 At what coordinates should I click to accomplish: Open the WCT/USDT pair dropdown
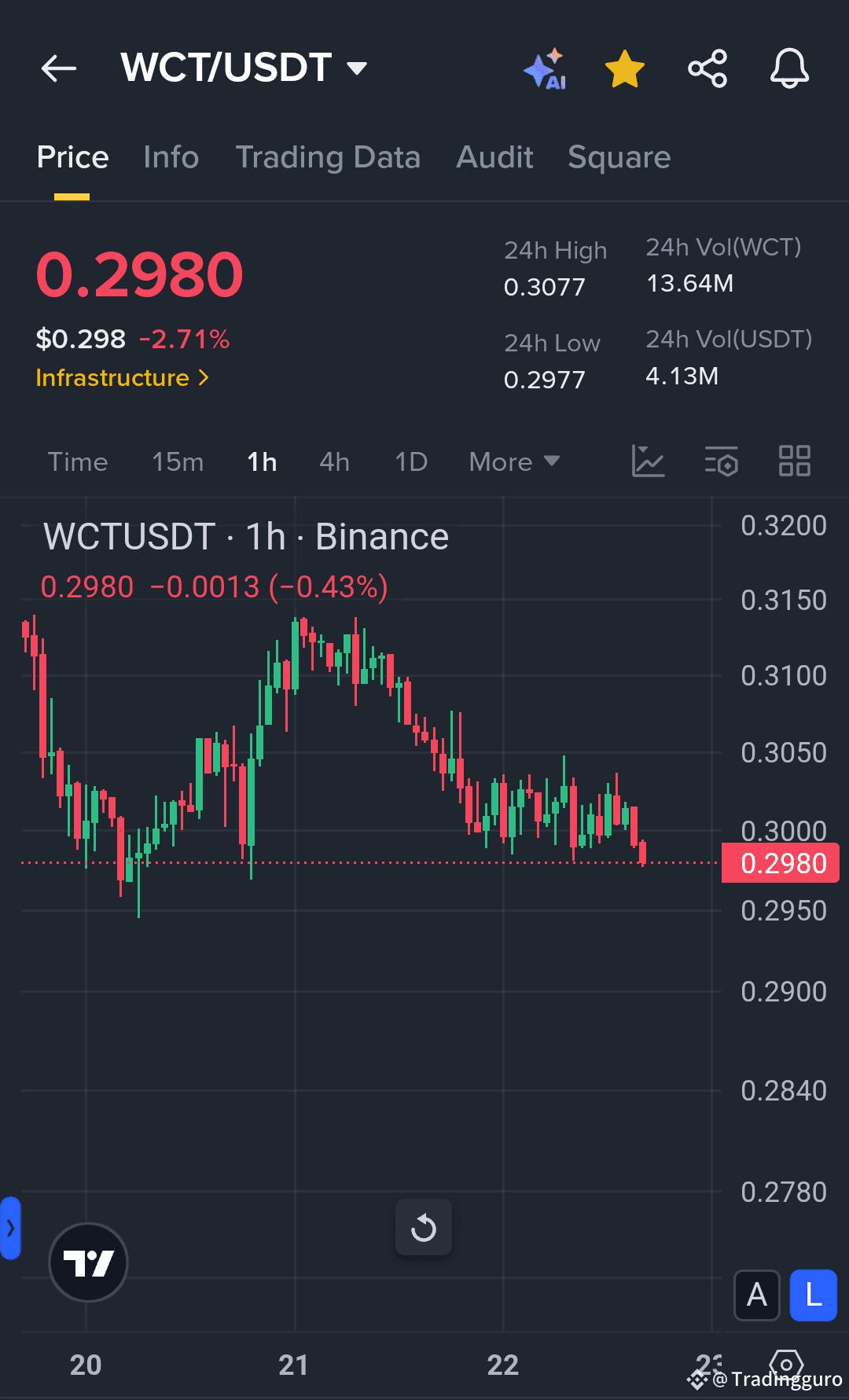point(244,68)
